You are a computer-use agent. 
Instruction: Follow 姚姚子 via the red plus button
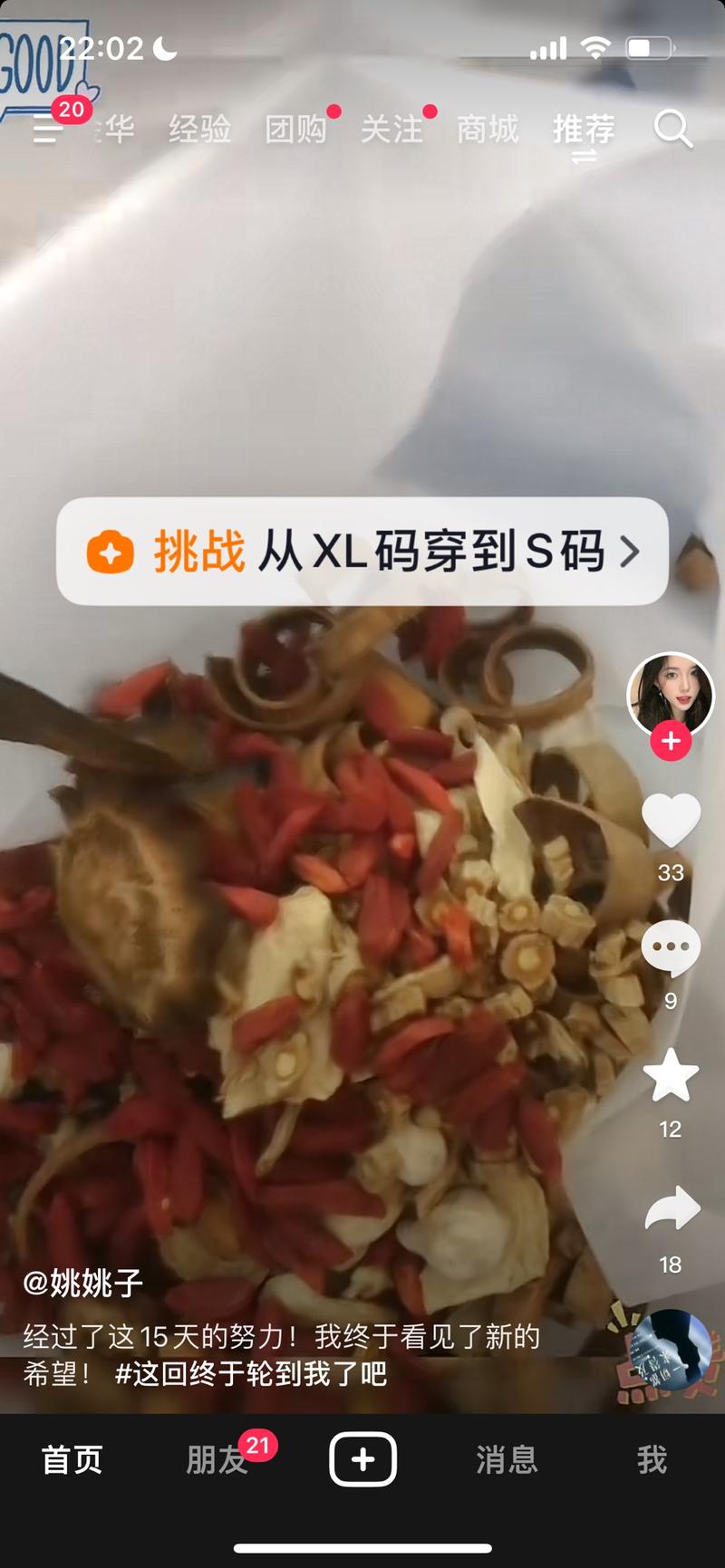(670, 741)
